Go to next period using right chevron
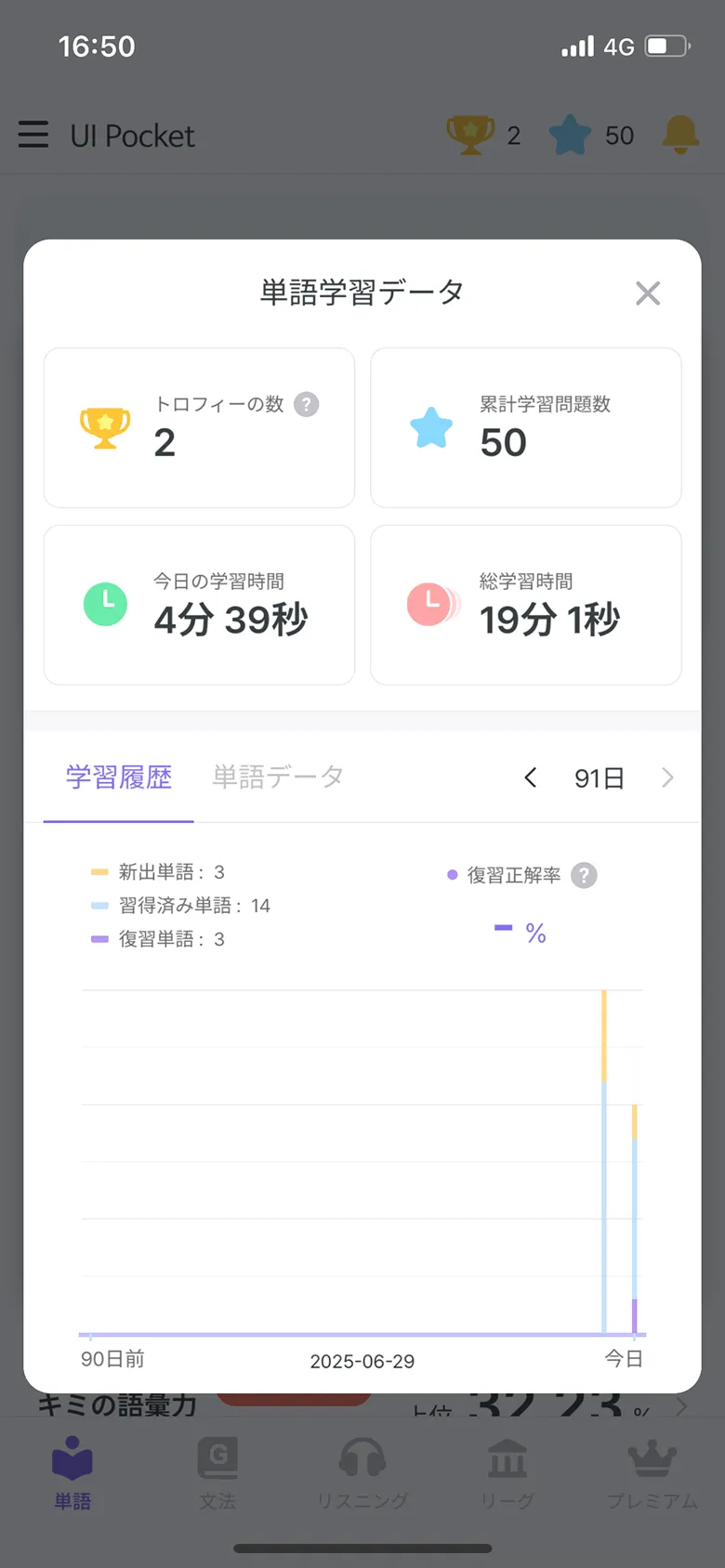725x1568 pixels. click(667, 778)
